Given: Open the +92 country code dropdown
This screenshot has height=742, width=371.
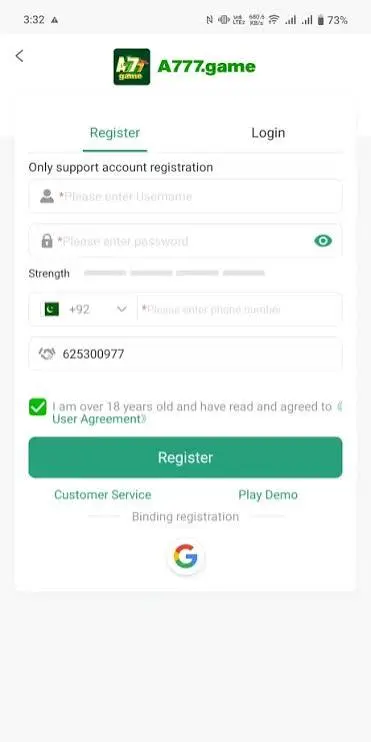Looking at the screenshot, I should 85,309.
